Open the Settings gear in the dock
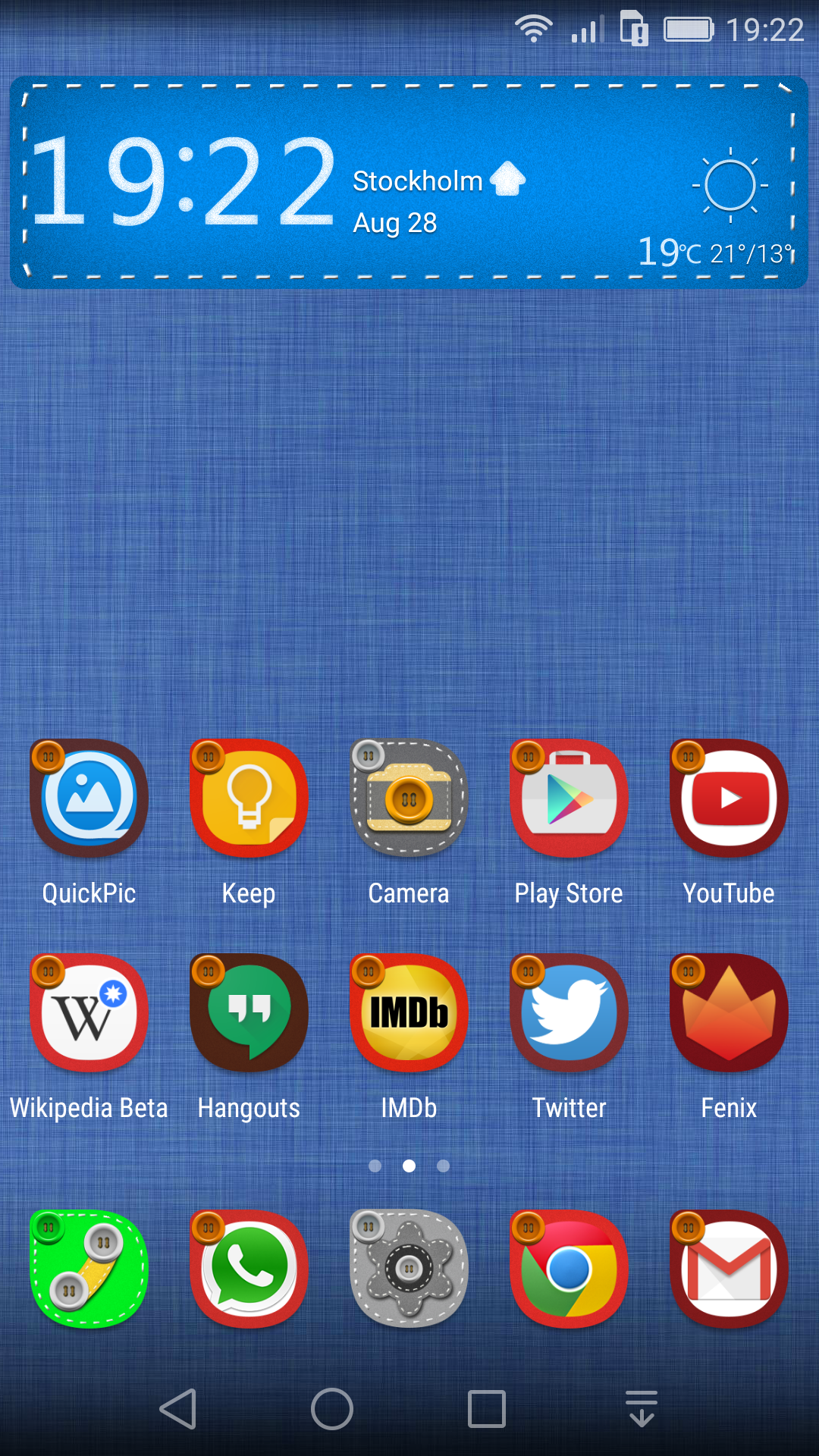819x1456 pixels. point(409,1269)
